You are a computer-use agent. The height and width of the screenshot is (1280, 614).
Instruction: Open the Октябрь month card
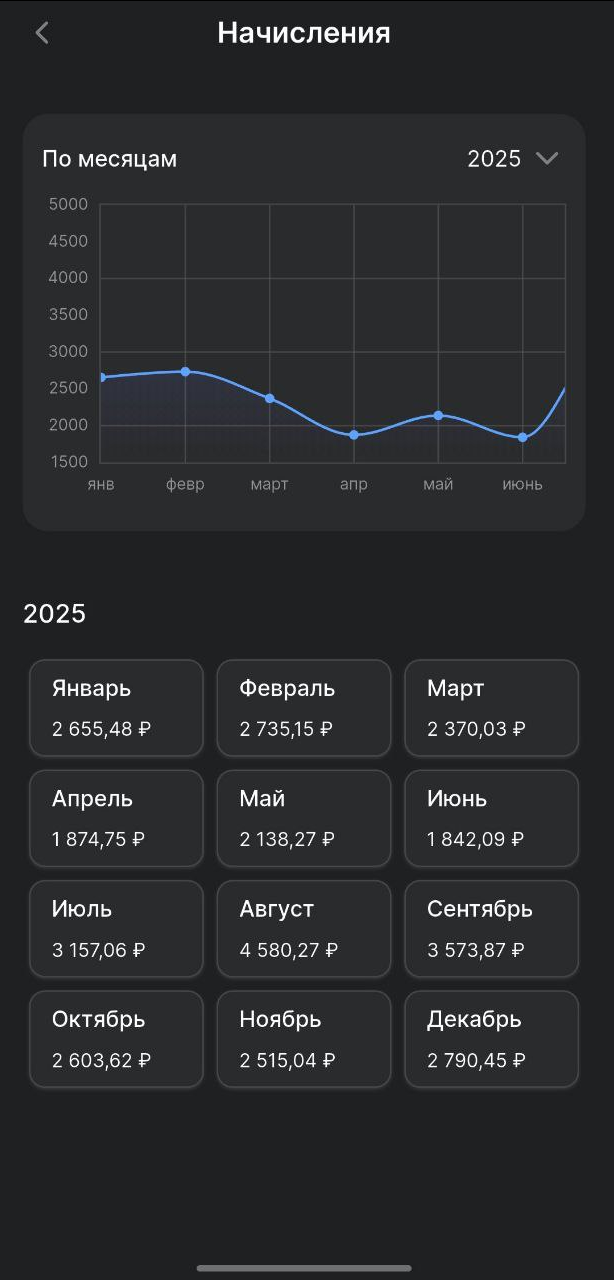(116, 1038)
